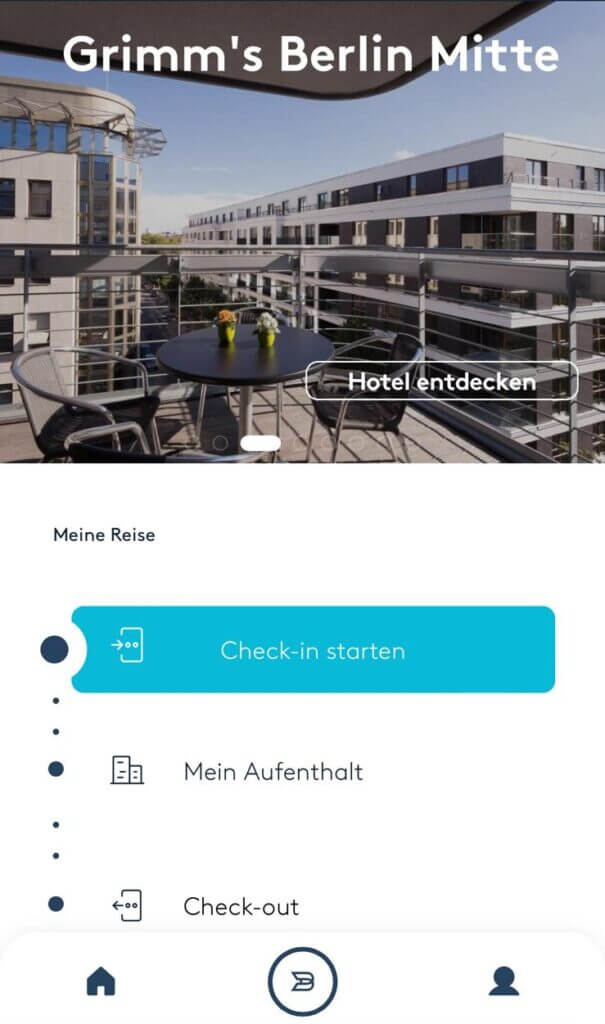
Task: Select the first carousel page dot
Action: 220,442
